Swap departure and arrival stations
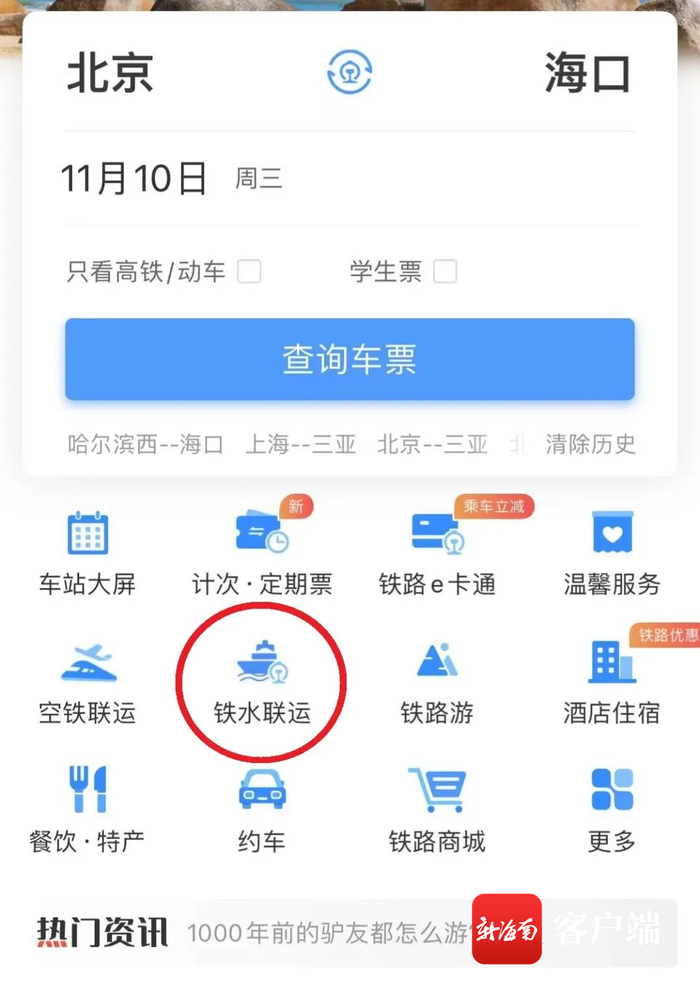The image size is (700, 986). pyautogui.click(x=350, y=73)
